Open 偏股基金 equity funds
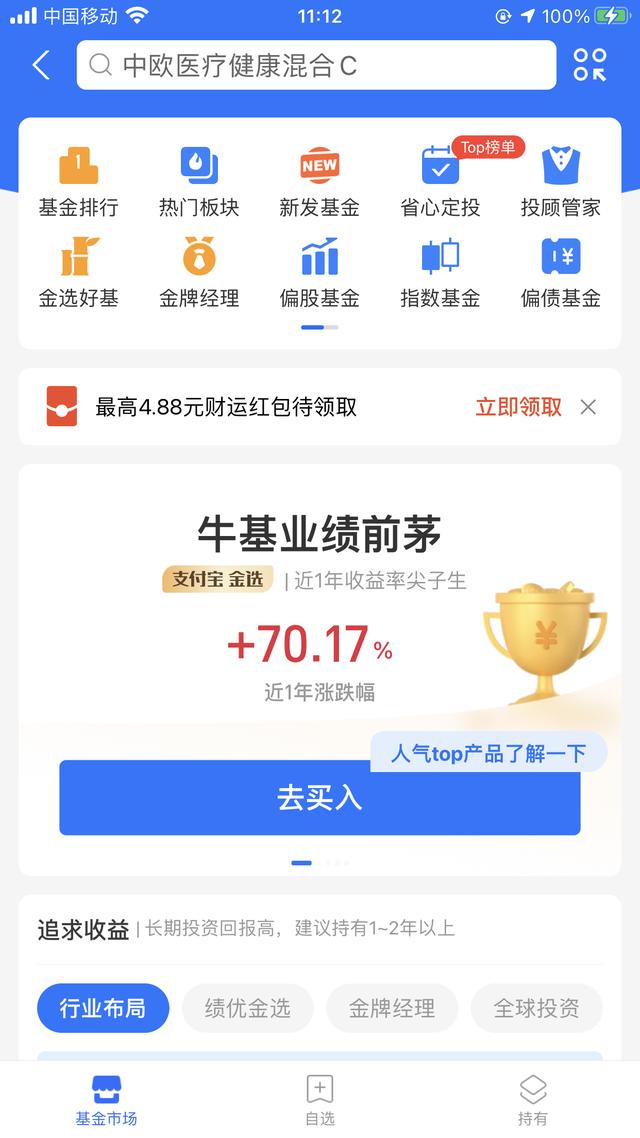The height and width of the screenshot is (1138, 640). tap(319, 272)
